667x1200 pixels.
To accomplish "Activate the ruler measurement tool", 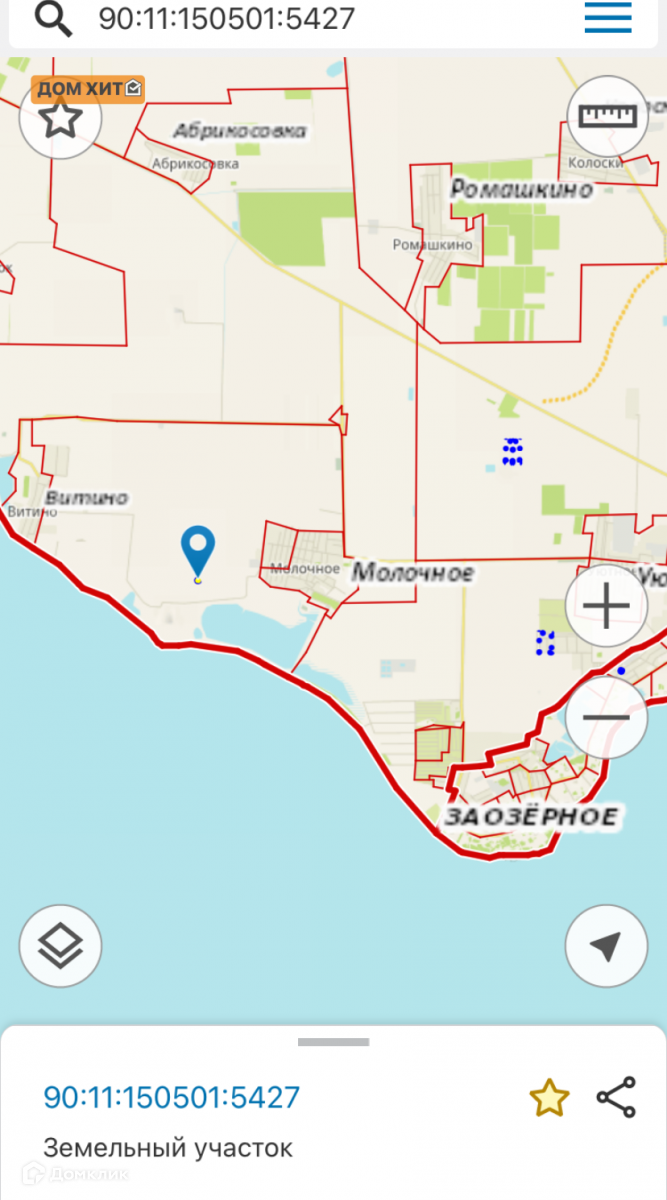I will pos(607,116).
